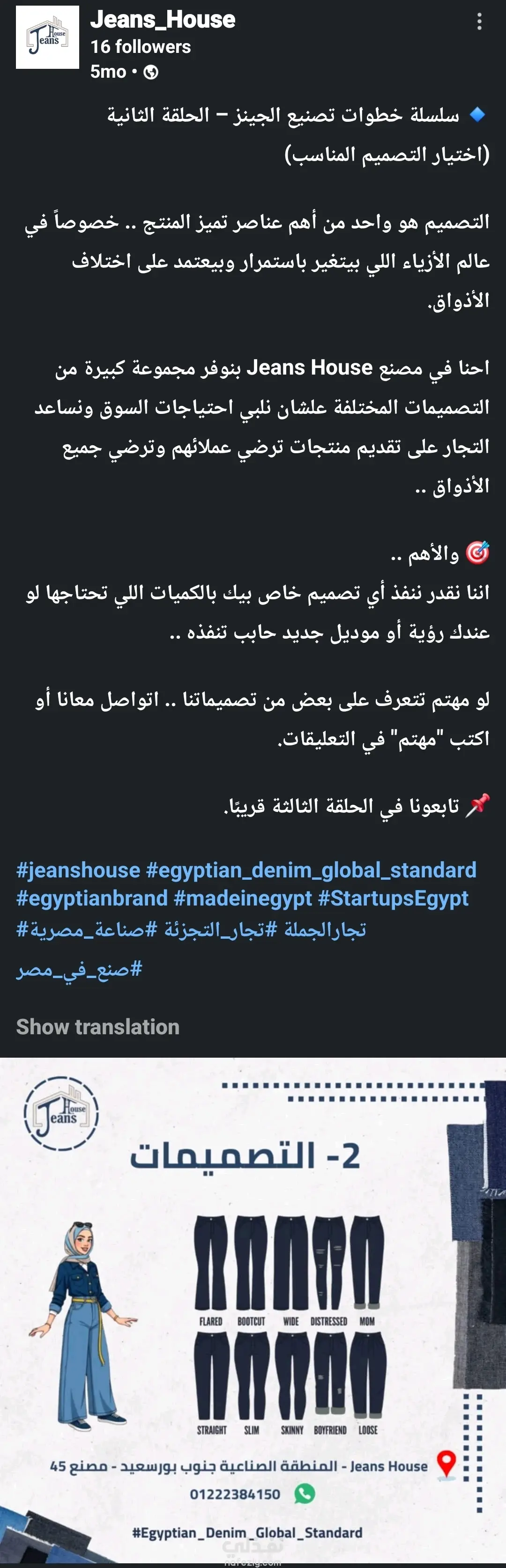Open the #egyptian_denim_global_standard hashtag
This screenshot has width=506, height=1568.
click(311, 870)
